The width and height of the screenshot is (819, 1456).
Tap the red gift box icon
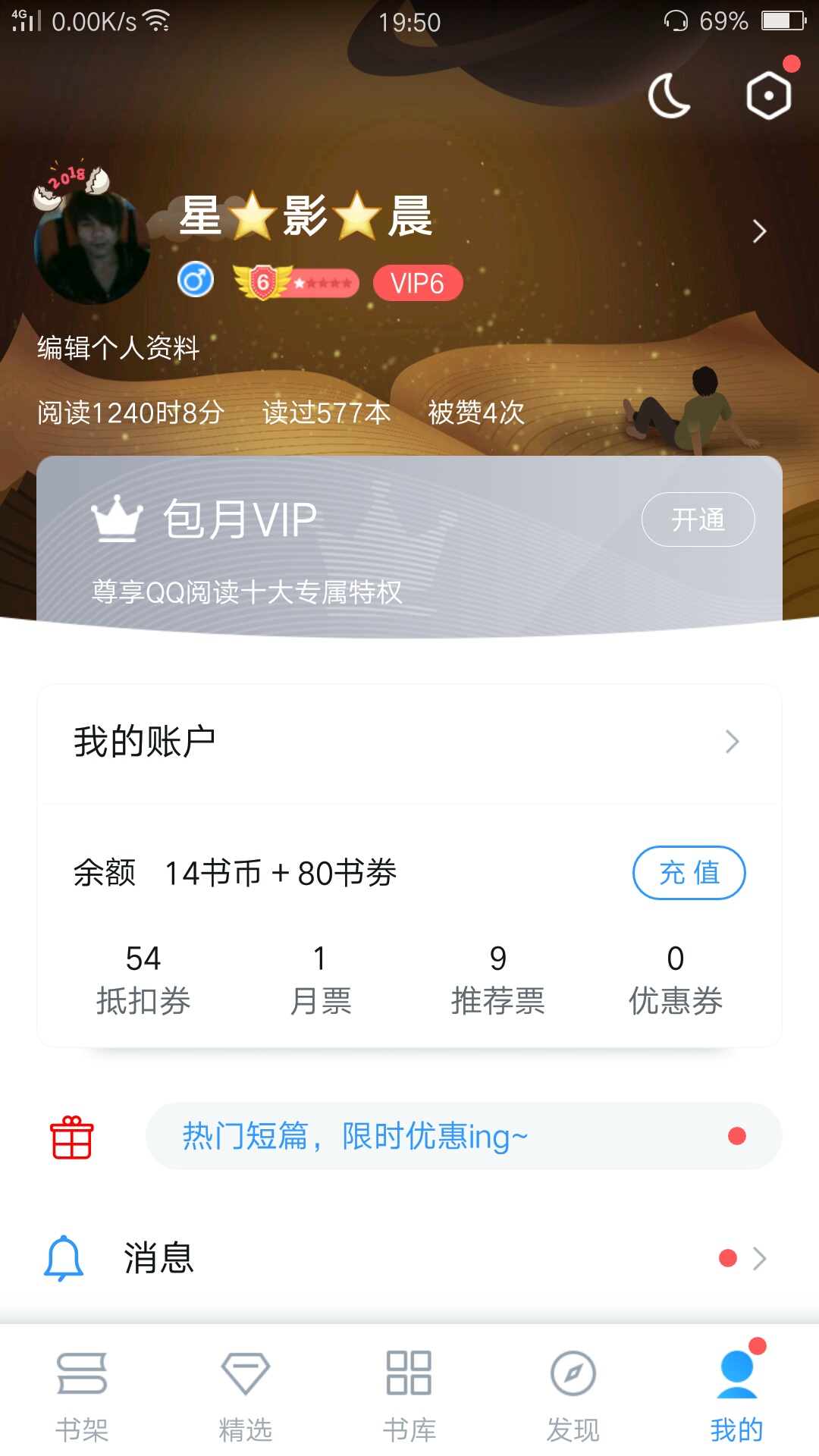click(72, 1137)
